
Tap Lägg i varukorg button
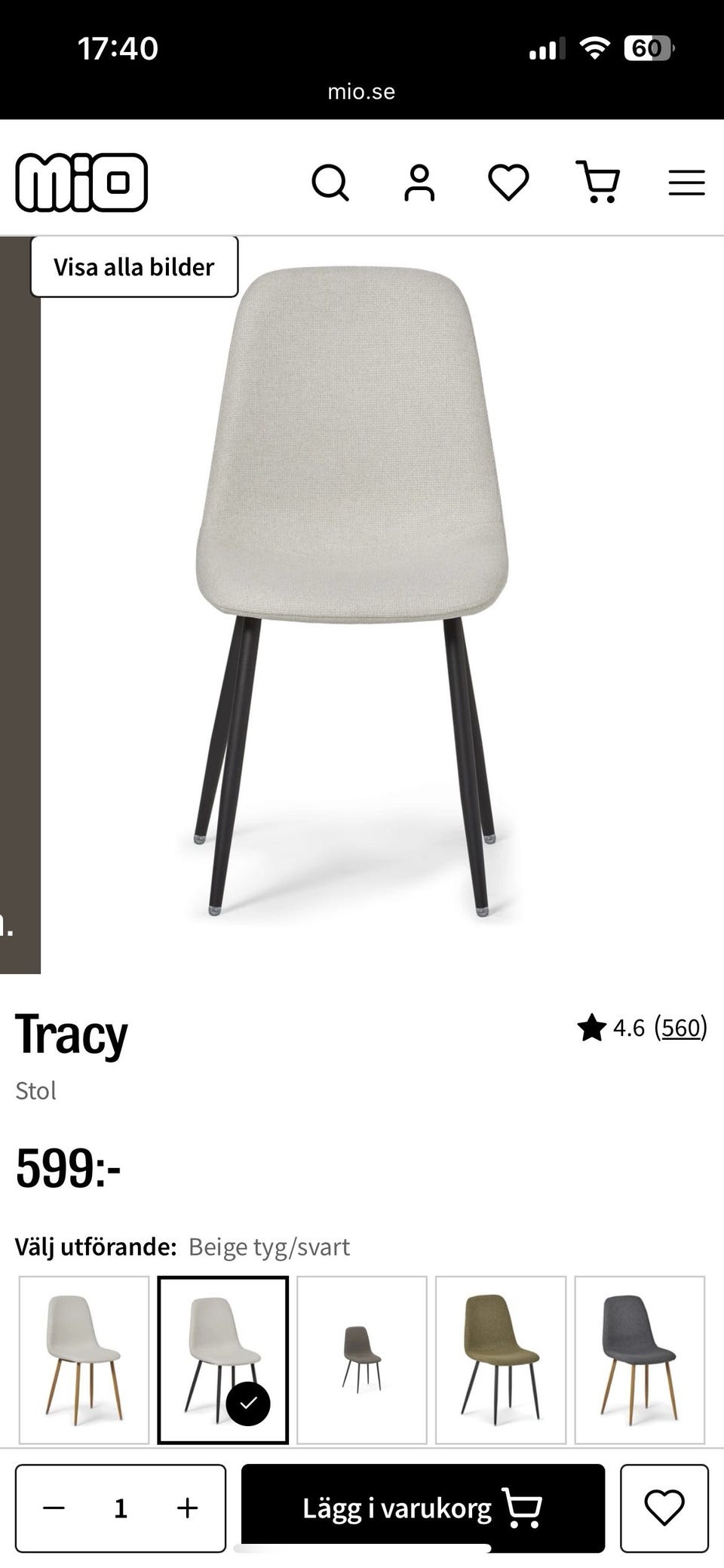click(x=423, y=1508)
